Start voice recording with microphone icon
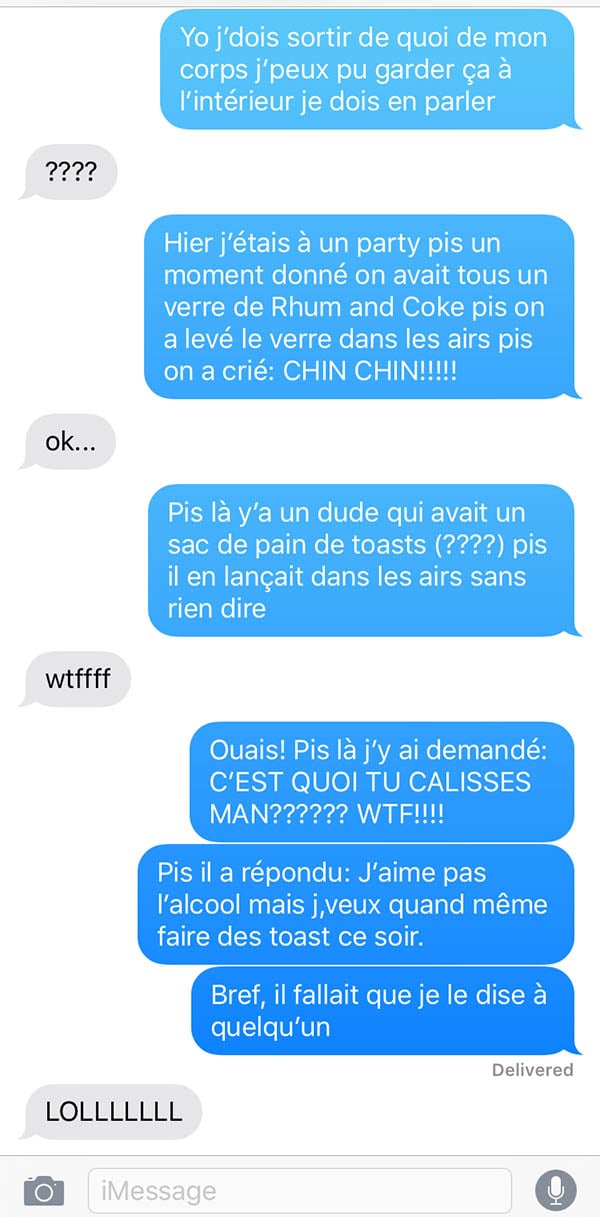The height and width of the screenshot is (1217, 600). pos(556,1190)
